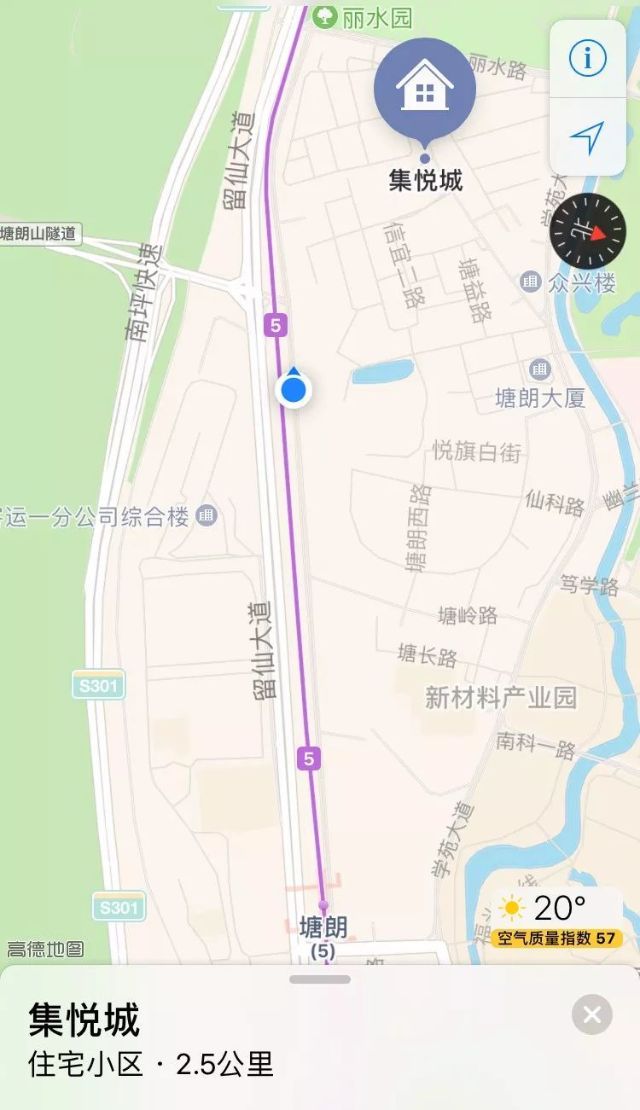Expand the place card grabber handle
Viewport: 640px width, 1110px height.
[320, 980]
